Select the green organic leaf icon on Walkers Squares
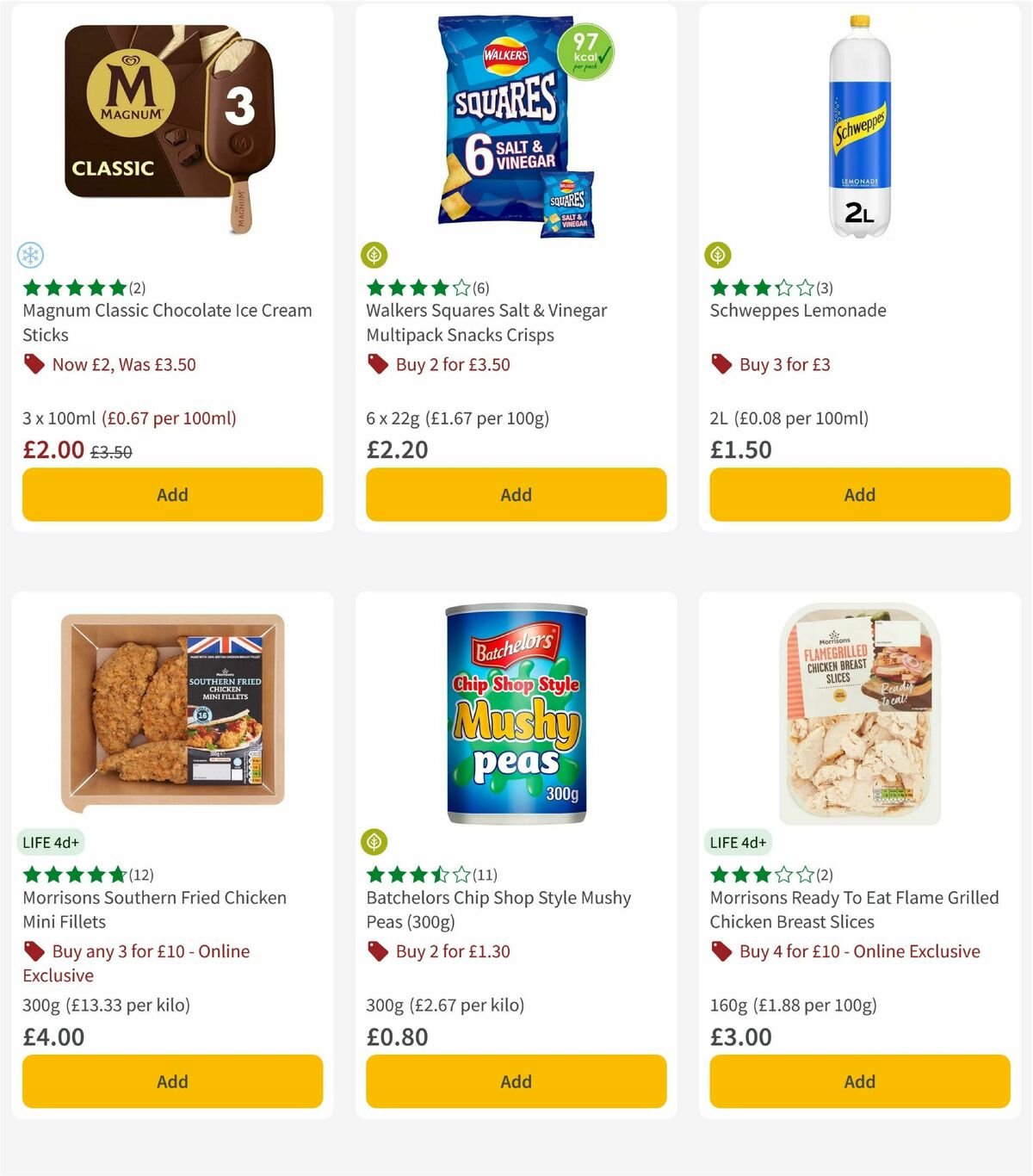This screenshot has height=1176, width=1033. [x=374, y=255]
